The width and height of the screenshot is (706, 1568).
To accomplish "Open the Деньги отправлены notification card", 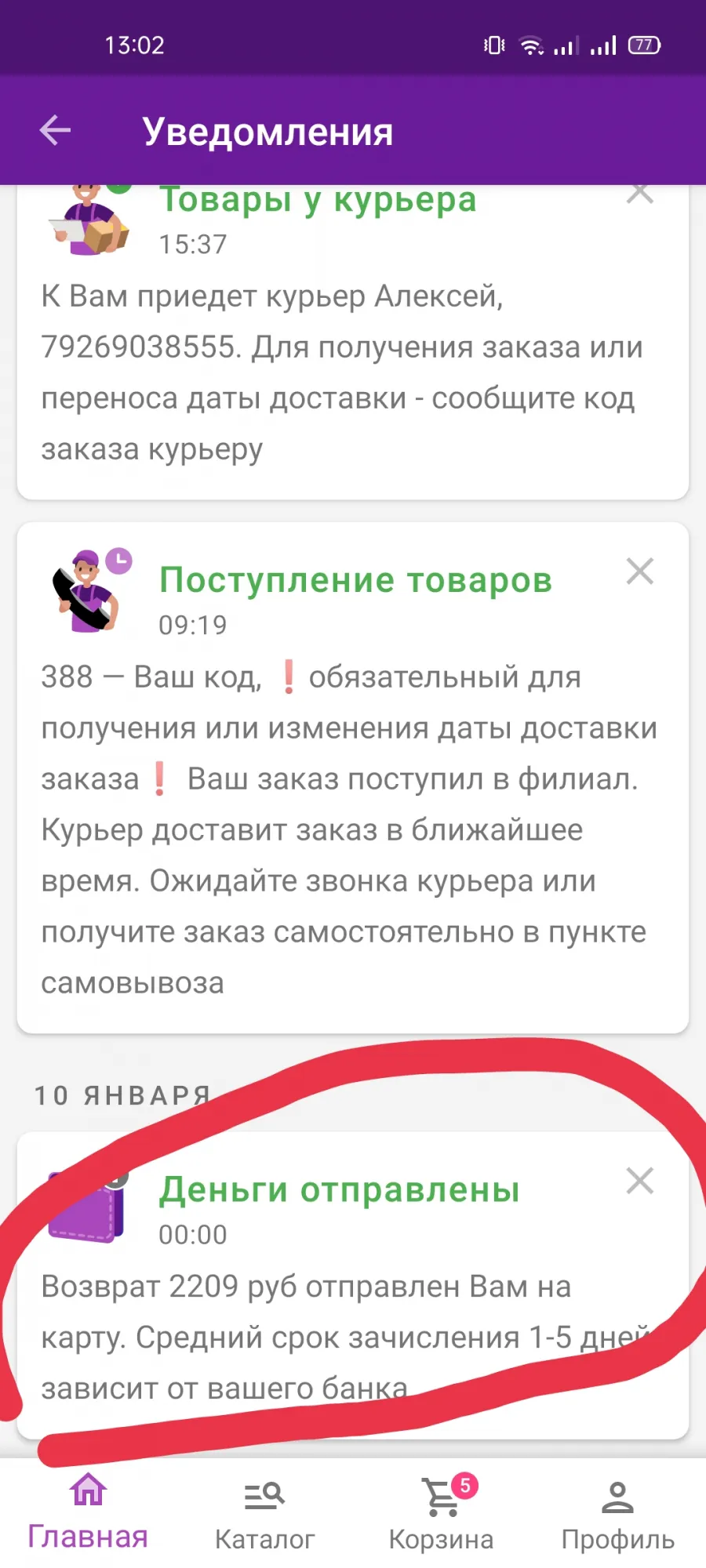I will click(353, 1286).
